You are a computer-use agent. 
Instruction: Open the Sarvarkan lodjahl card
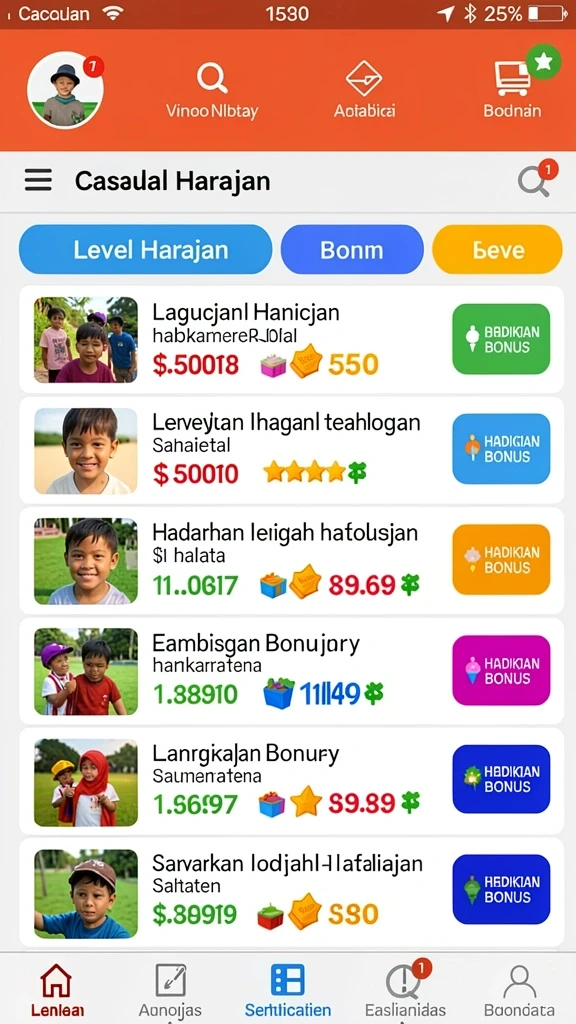291,892
